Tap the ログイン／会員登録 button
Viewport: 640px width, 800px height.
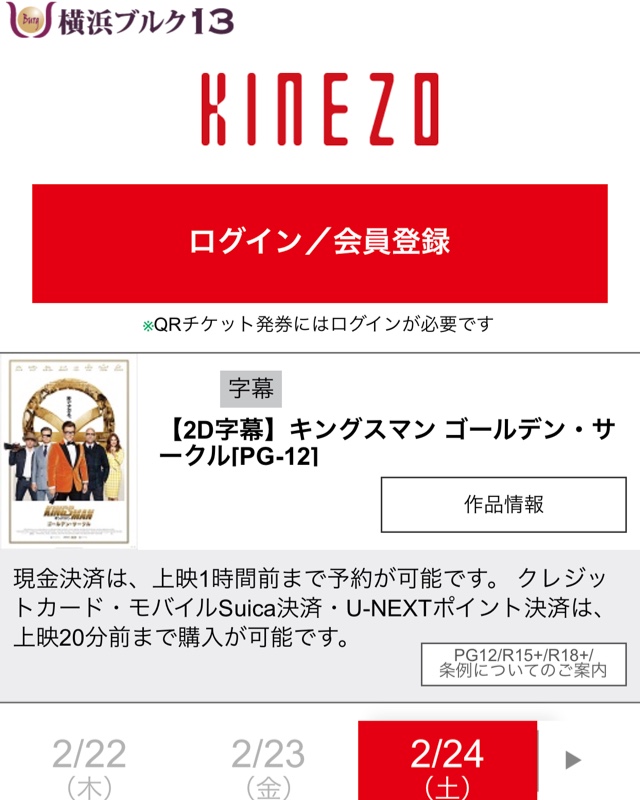point(320,243)
